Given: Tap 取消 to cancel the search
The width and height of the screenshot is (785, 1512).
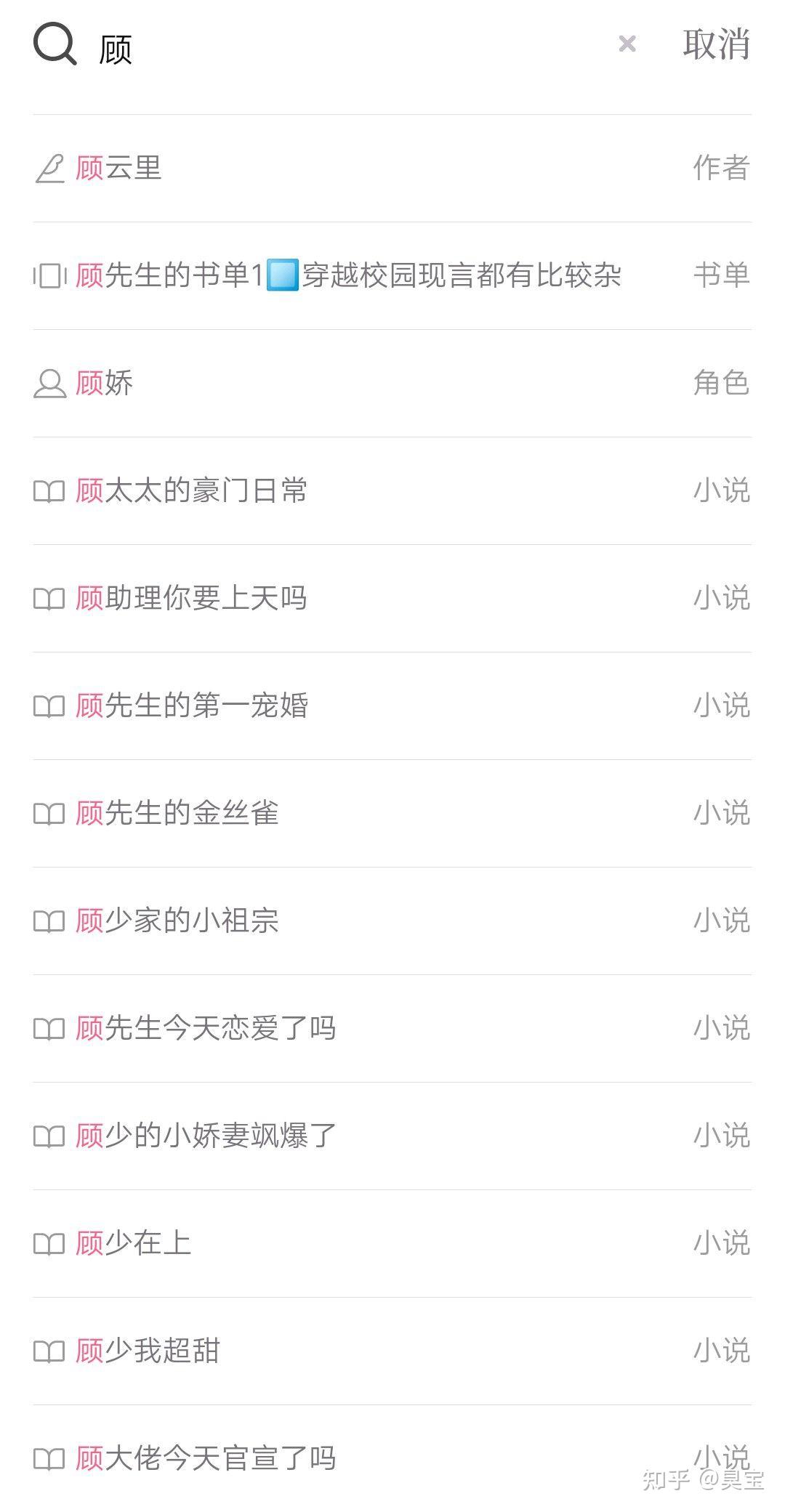Looking at the screenshot, I should pyautogui.click(x=716, y=44).
